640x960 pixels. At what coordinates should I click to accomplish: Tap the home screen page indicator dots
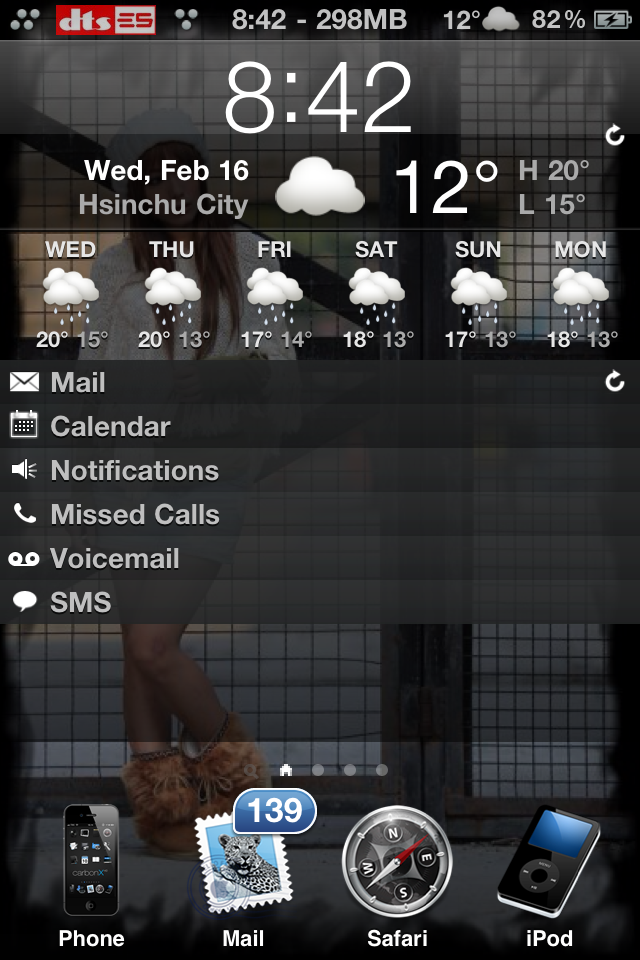pos(333,770)
